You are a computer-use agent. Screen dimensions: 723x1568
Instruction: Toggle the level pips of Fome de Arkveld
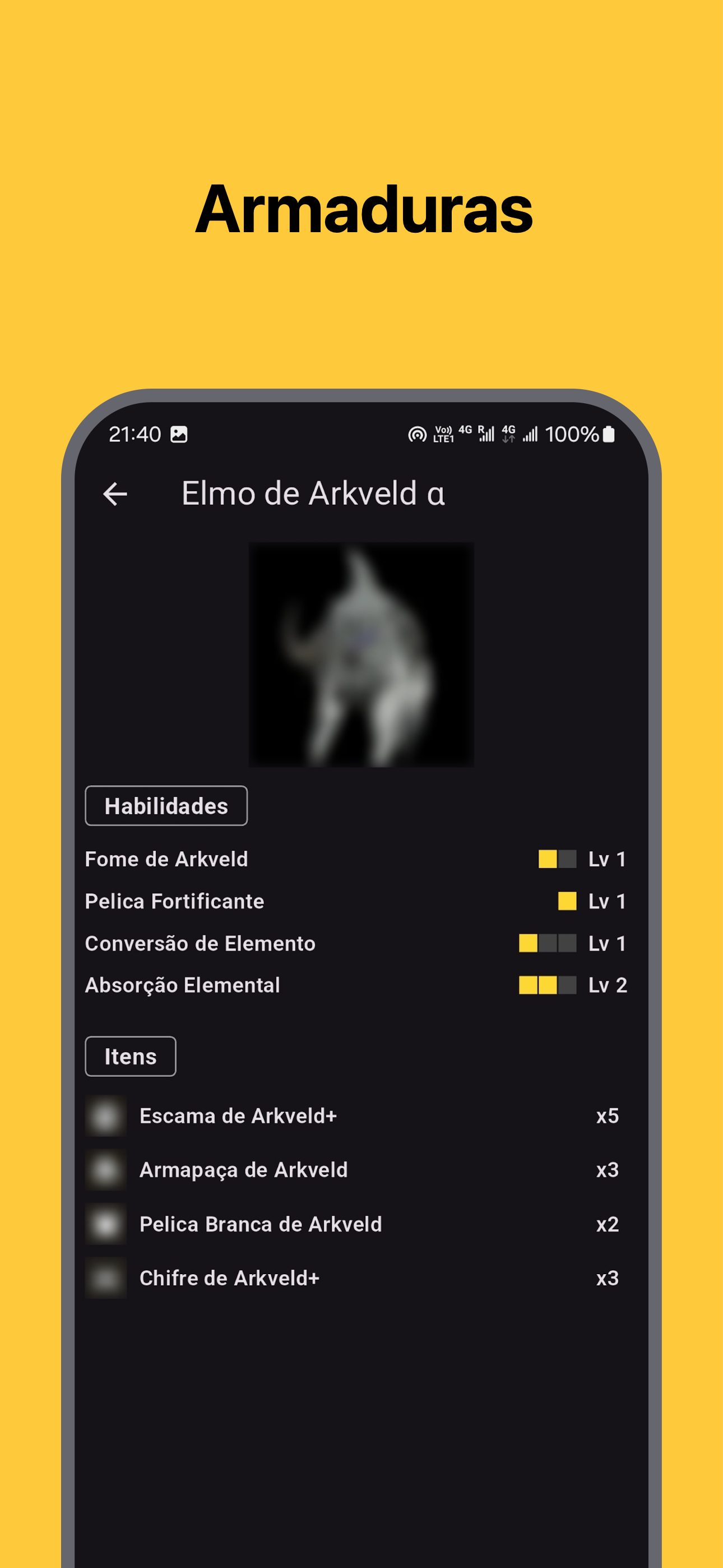(x=557, y=859)
